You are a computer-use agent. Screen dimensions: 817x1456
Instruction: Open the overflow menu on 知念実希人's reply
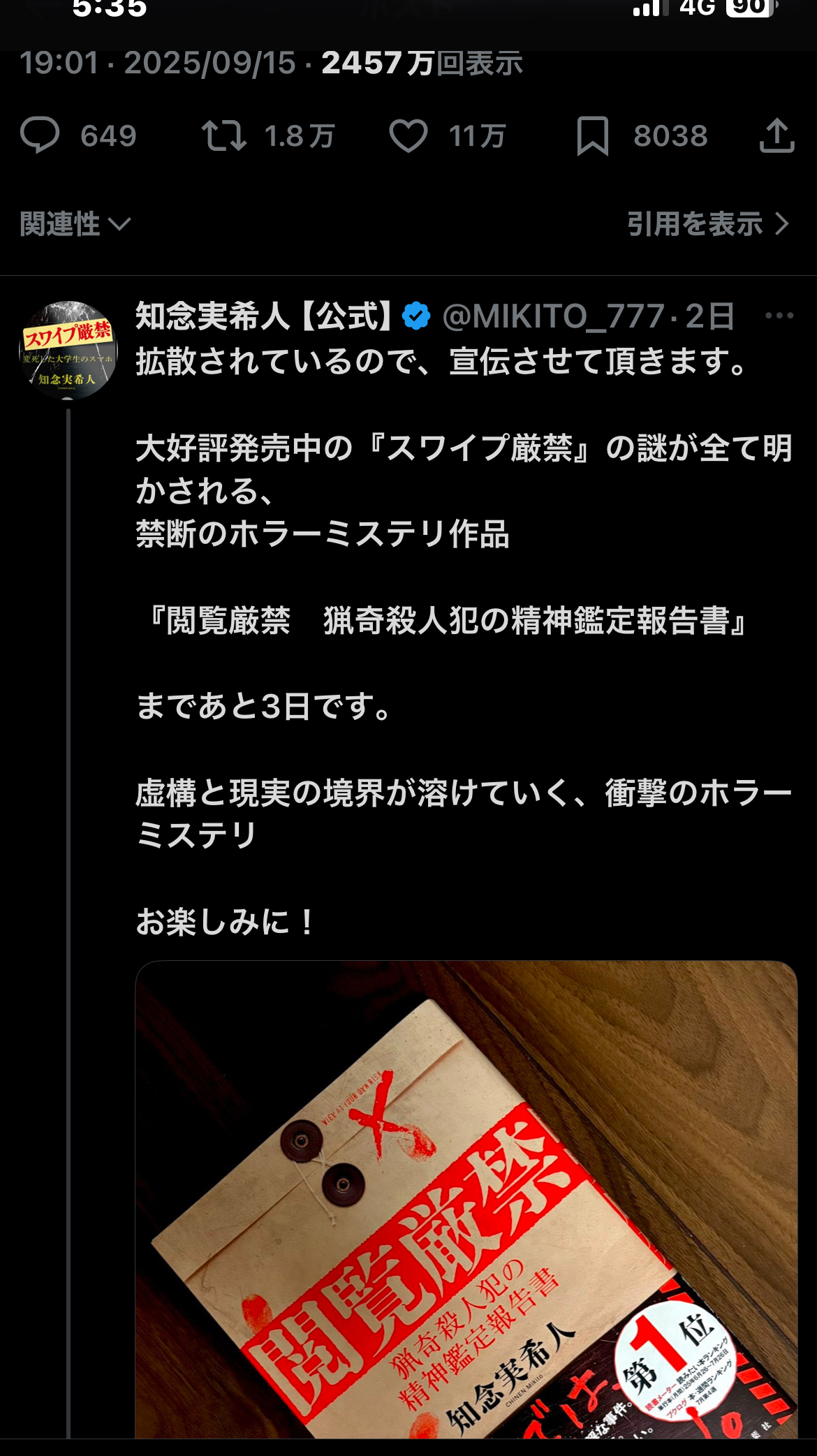(x=779, y=316)
